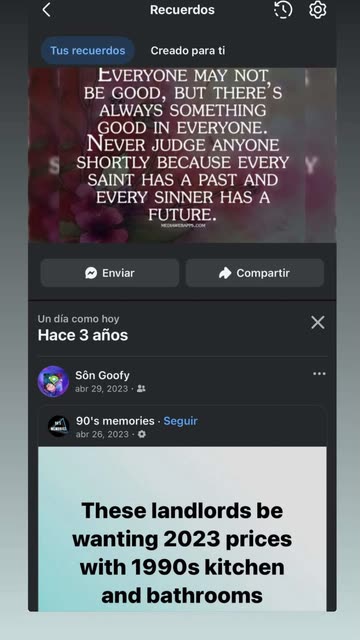Go back from Recuerdos
This screenshot has width=360, height=640.
point(47,10)
